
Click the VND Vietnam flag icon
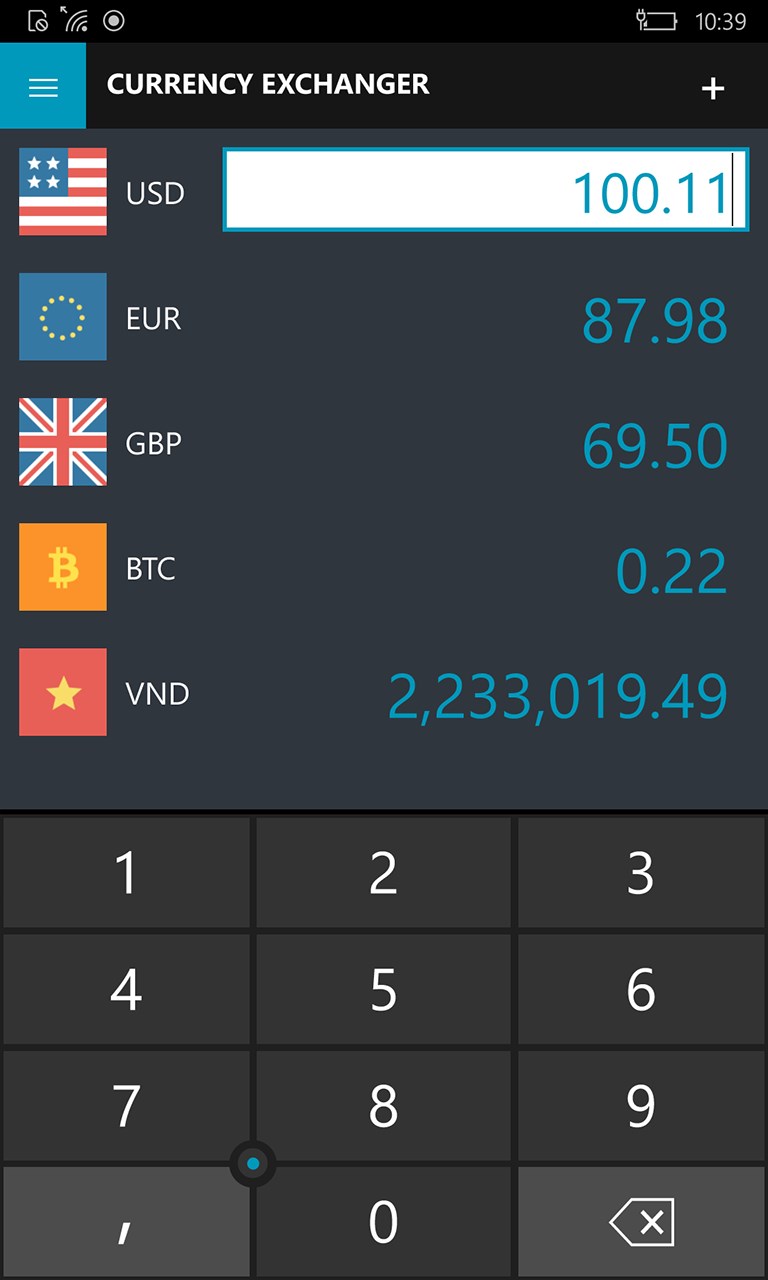62,692
